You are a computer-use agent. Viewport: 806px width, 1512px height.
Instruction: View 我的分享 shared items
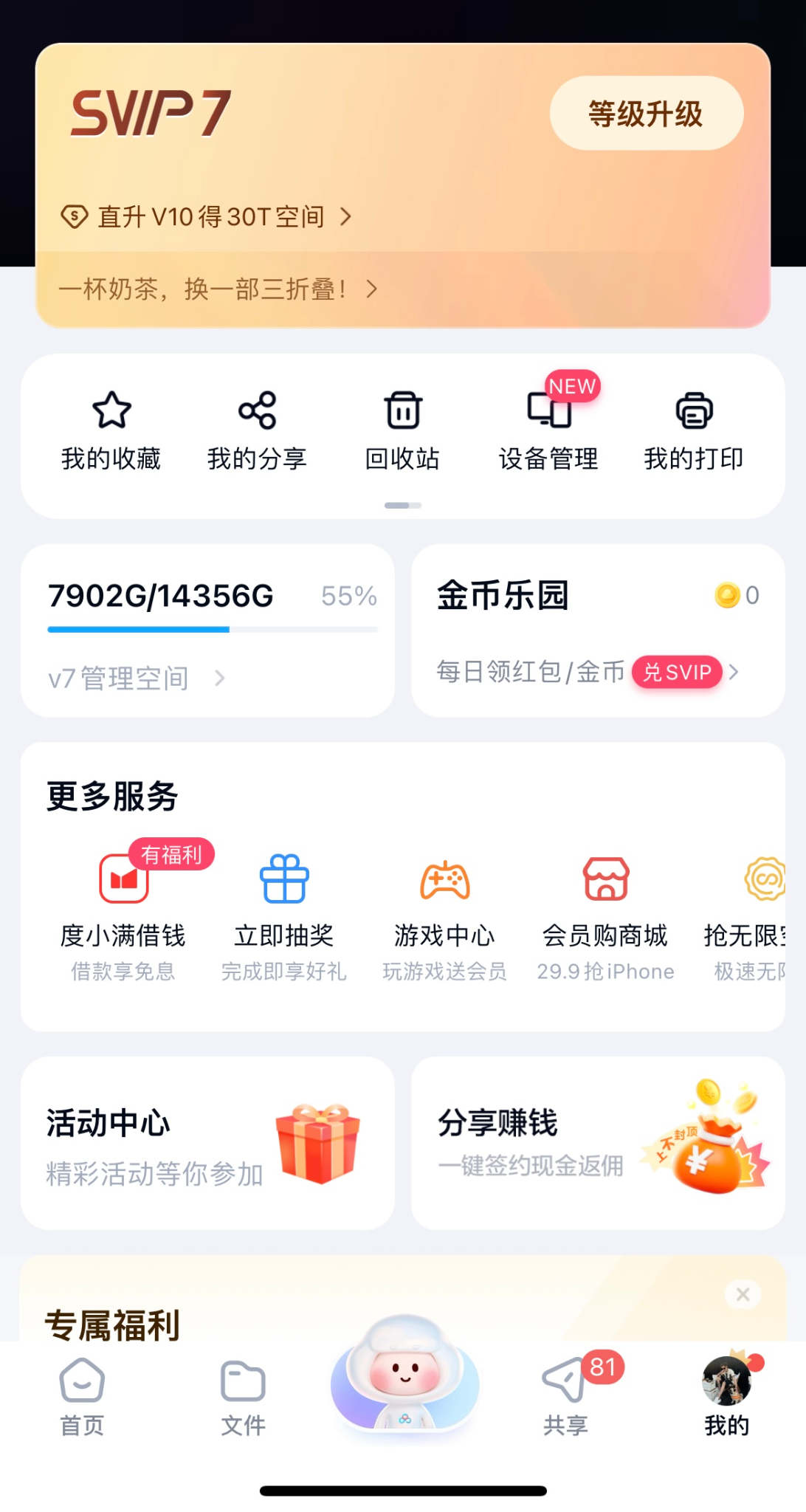[x=257, y=430]
